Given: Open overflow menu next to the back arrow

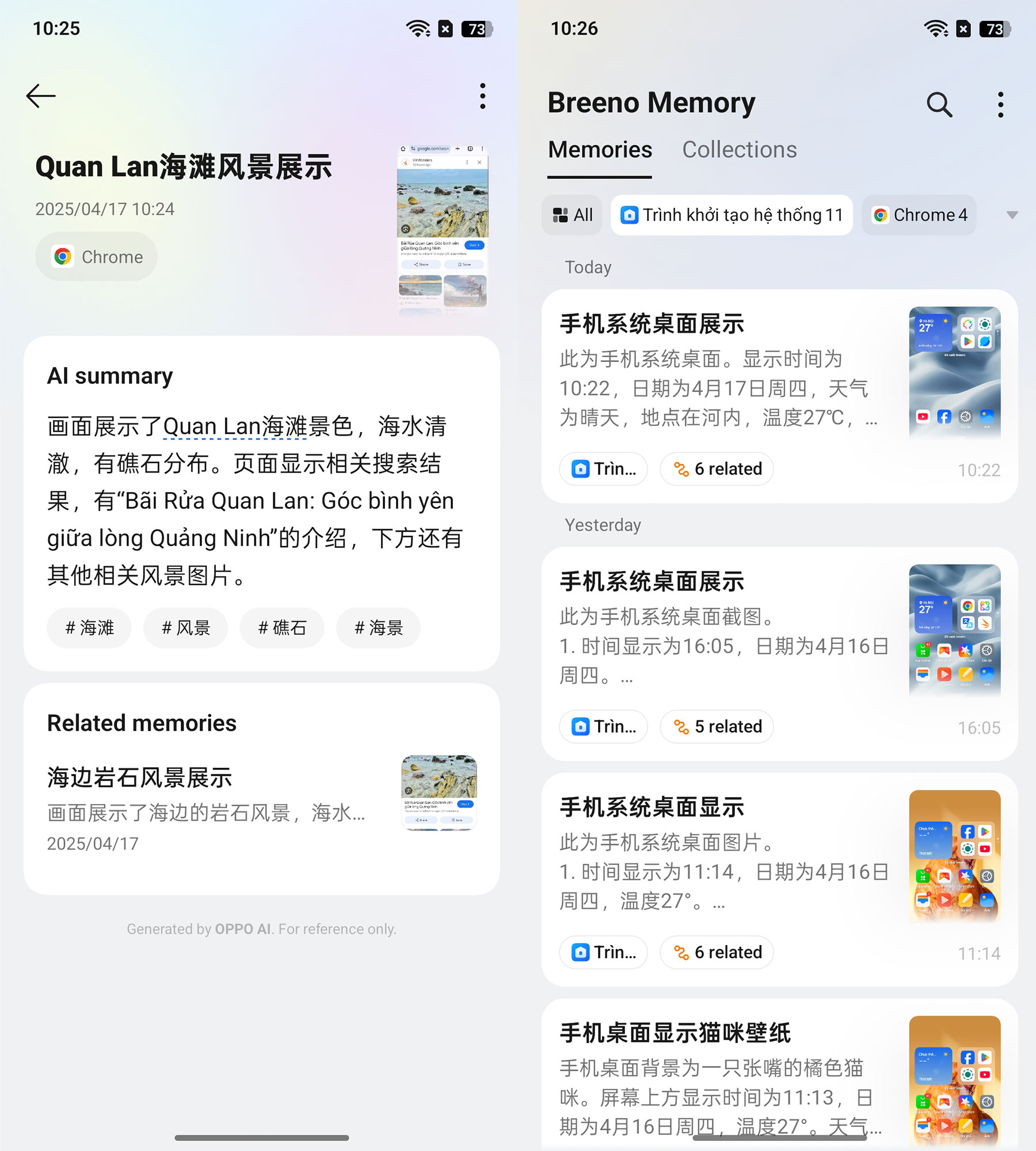Looking at the screenshot, I should (482, 96).
